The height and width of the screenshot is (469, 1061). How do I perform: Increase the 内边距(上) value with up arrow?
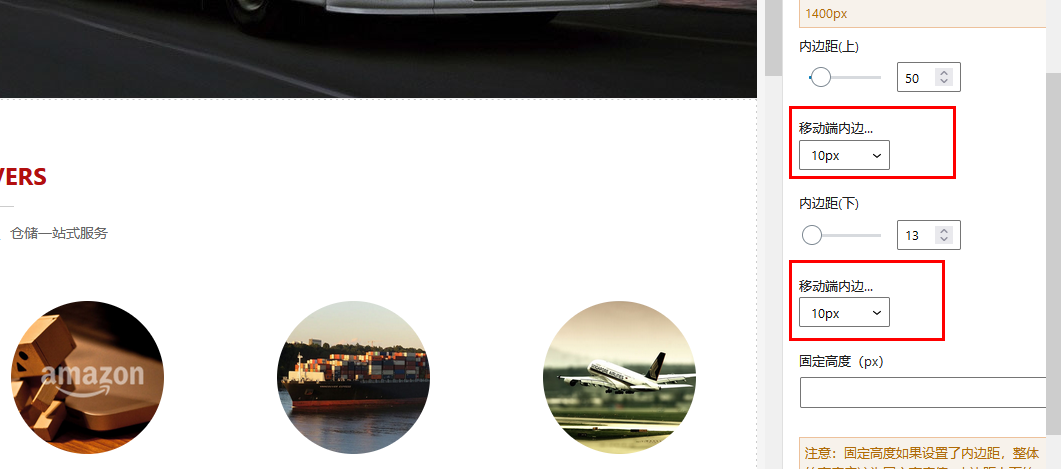944,73
